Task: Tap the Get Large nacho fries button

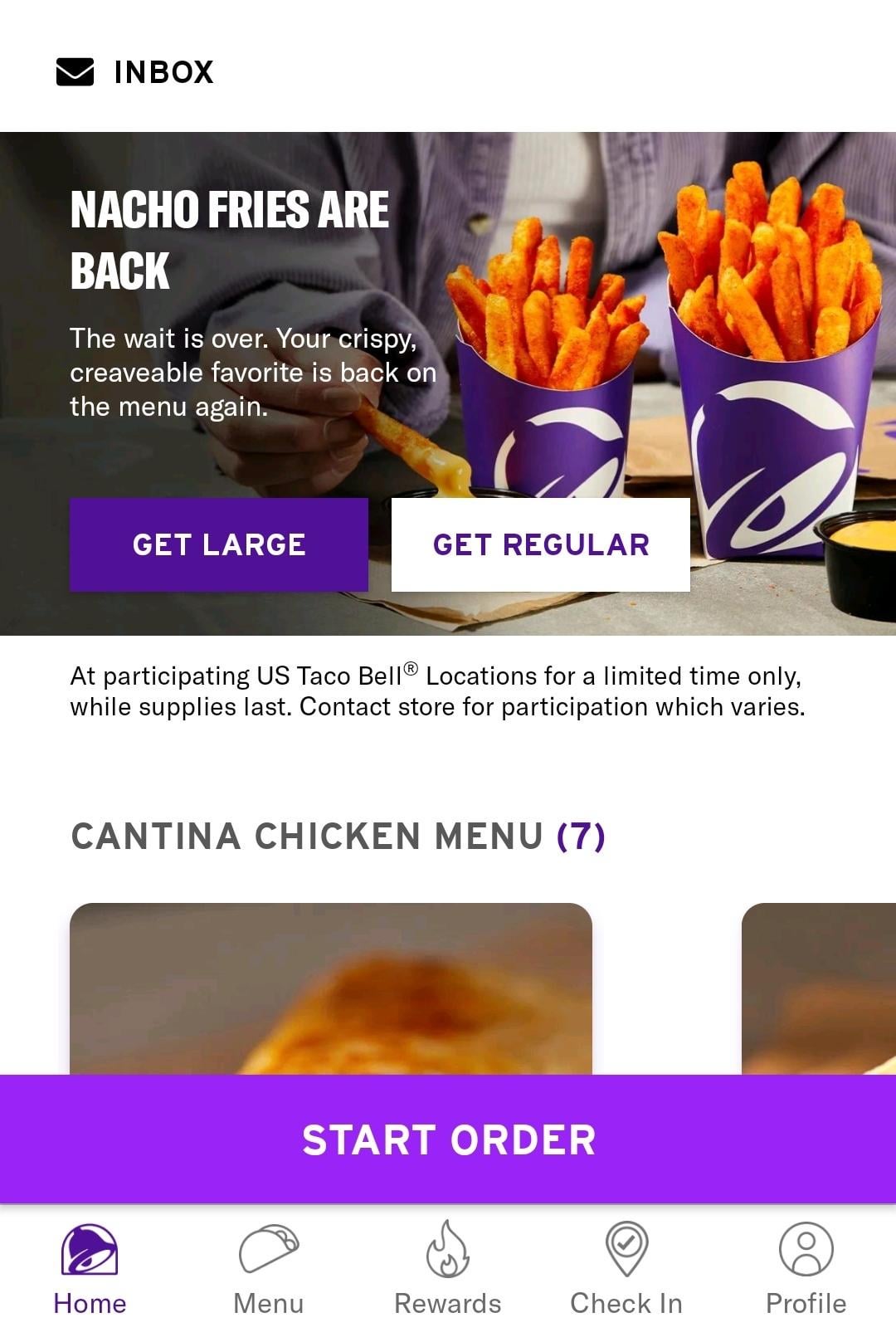Action: 219,544
